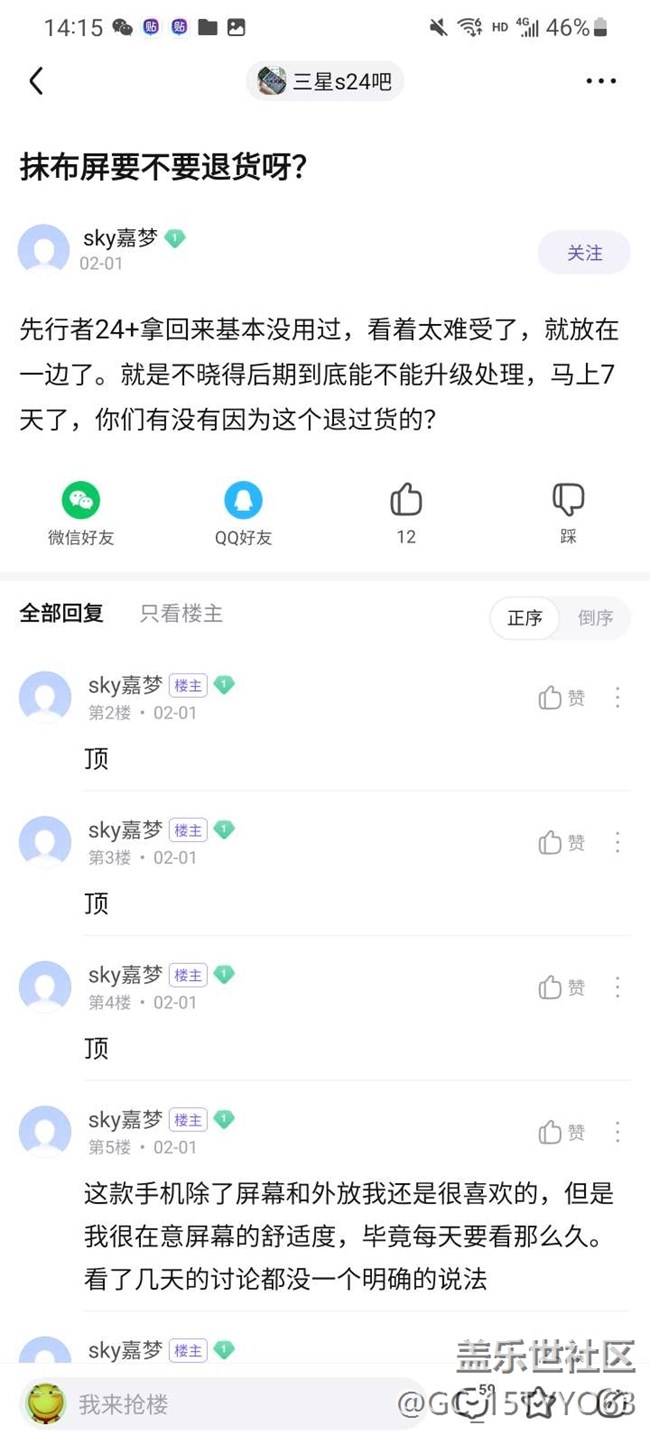Select 正序 reply order

point(525,618)
